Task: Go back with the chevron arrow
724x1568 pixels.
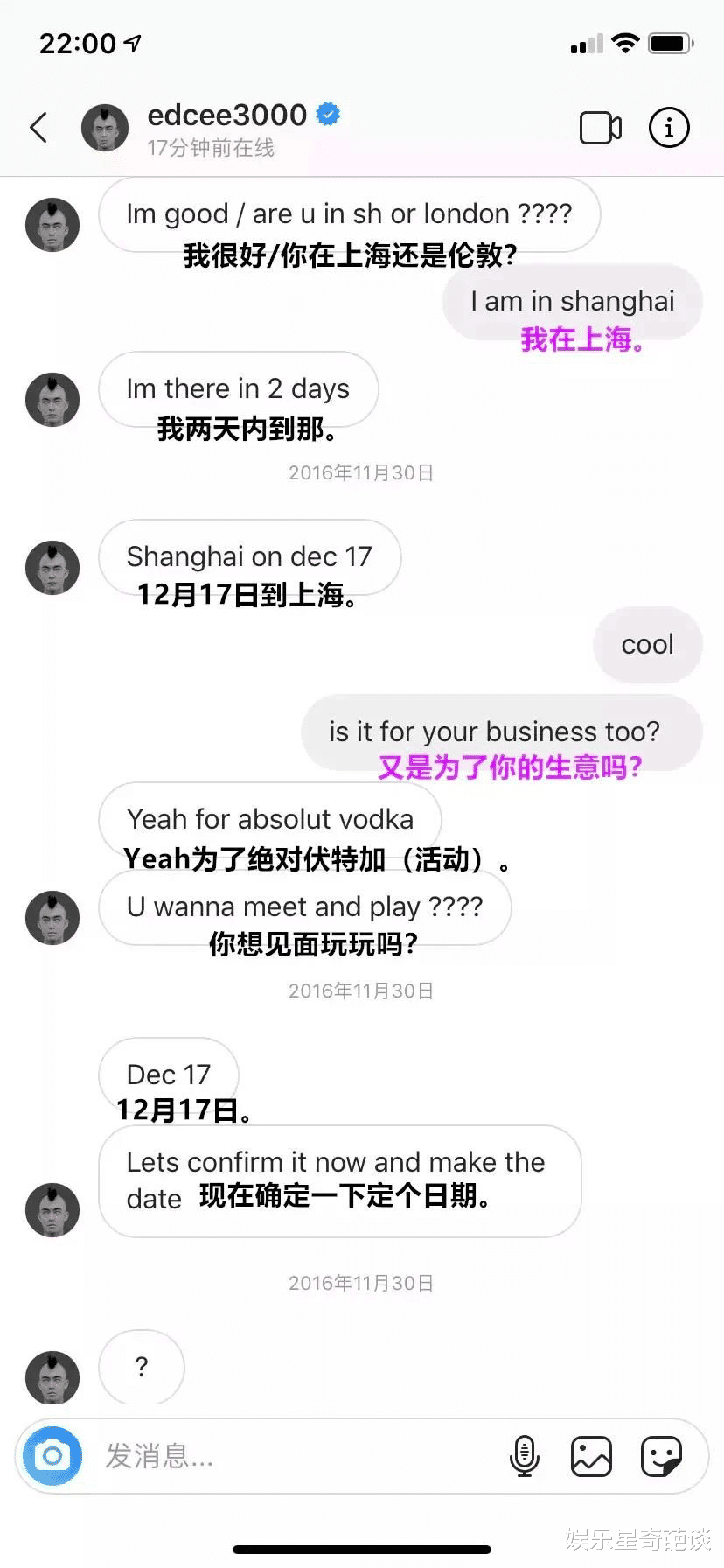Action: point(37,127)
